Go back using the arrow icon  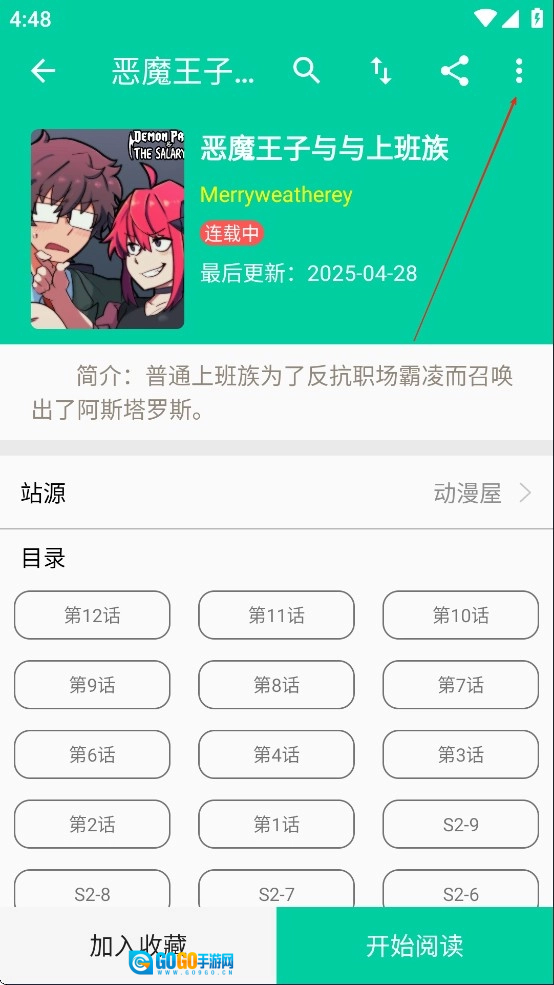point(43,71)
